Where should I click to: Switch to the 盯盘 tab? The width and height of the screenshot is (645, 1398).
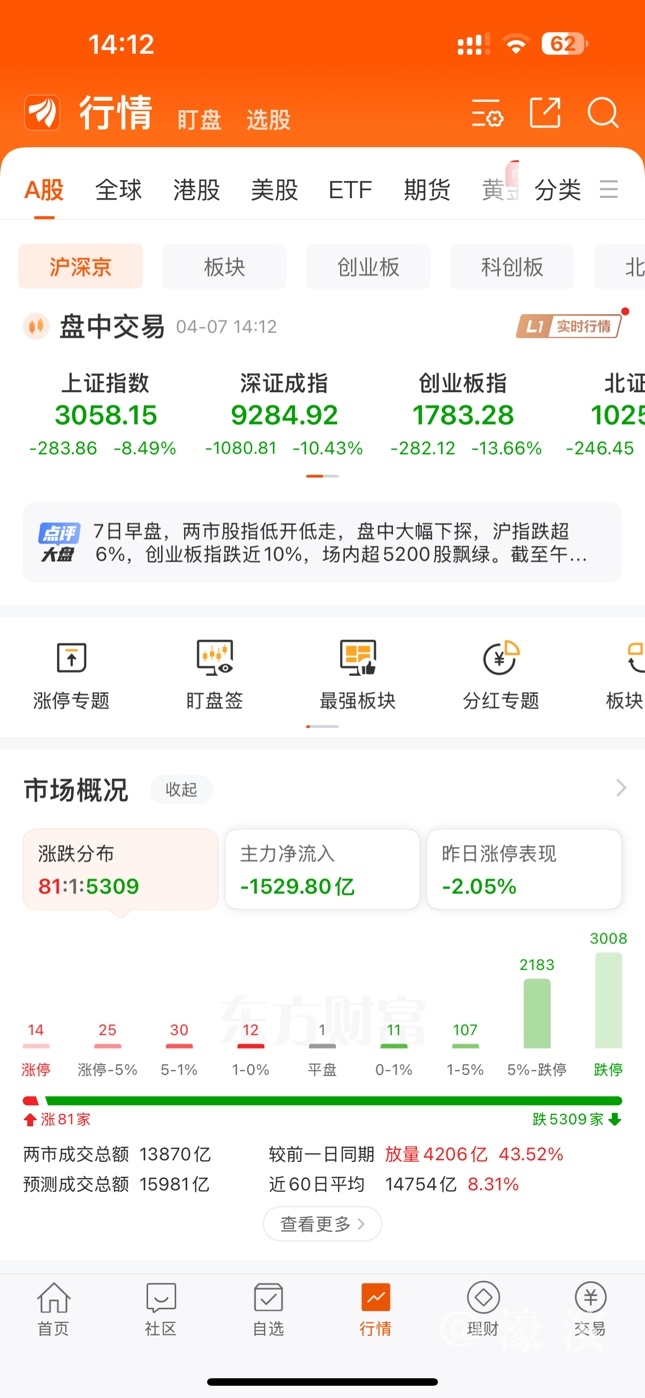pyautogui.click(x=199, y=120)
